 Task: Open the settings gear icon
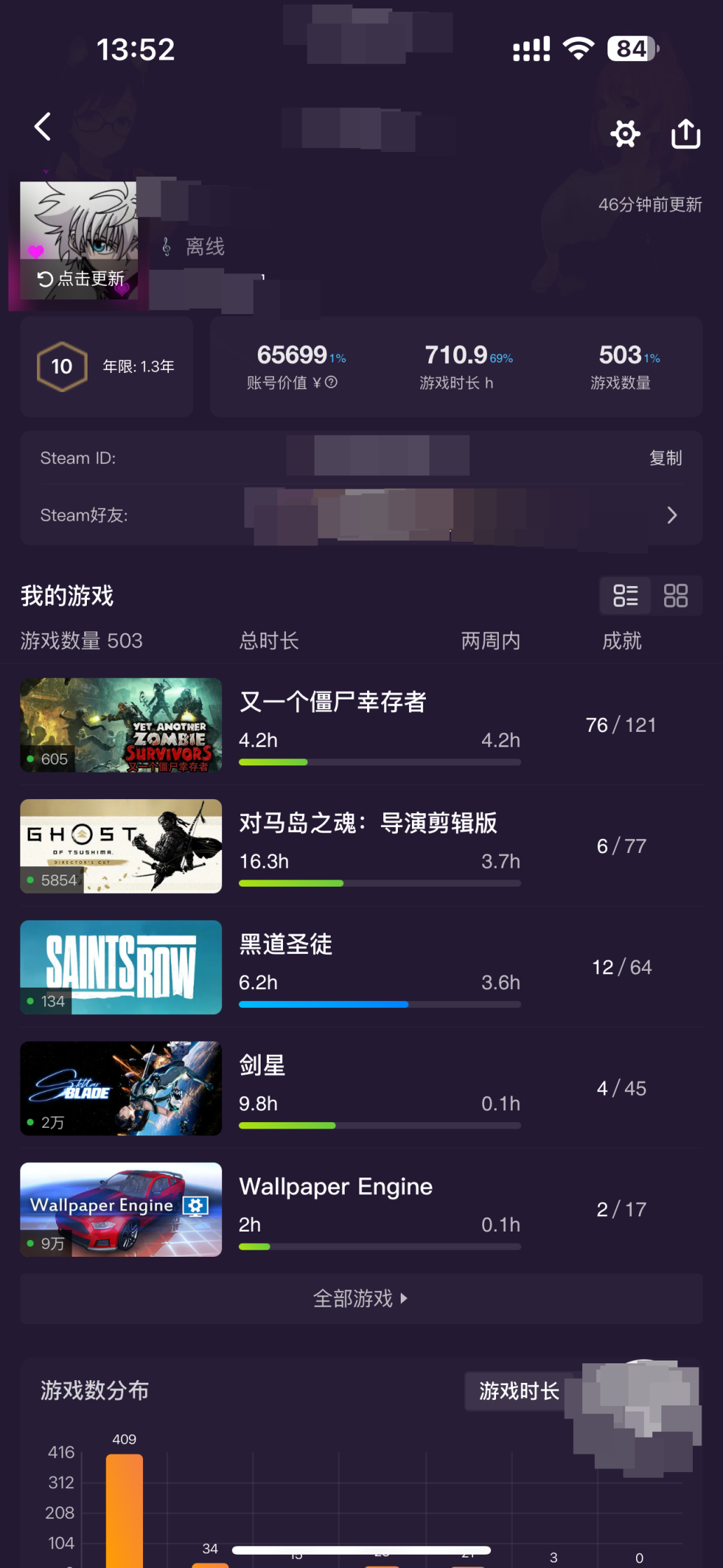point(625,134)
